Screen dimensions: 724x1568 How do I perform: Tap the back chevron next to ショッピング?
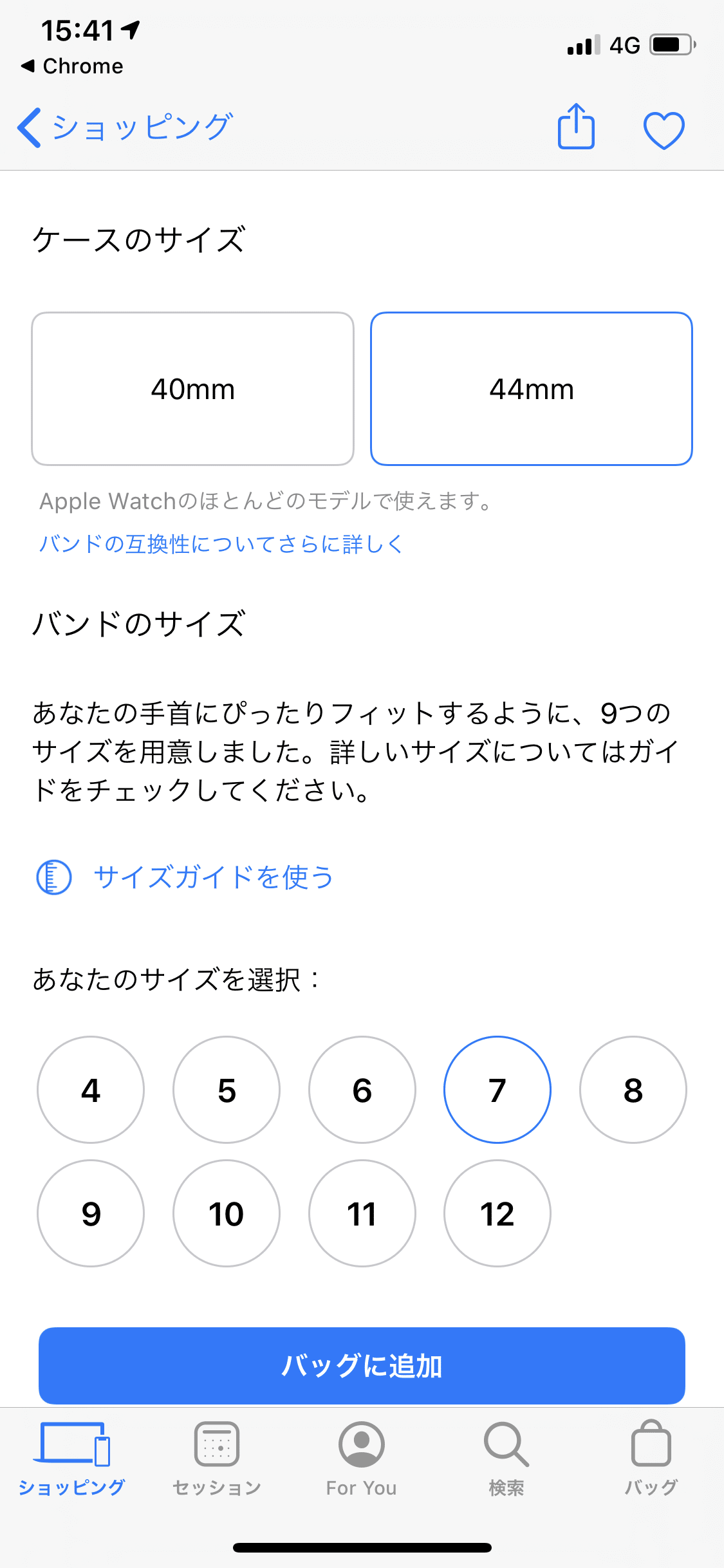(30, 127)
